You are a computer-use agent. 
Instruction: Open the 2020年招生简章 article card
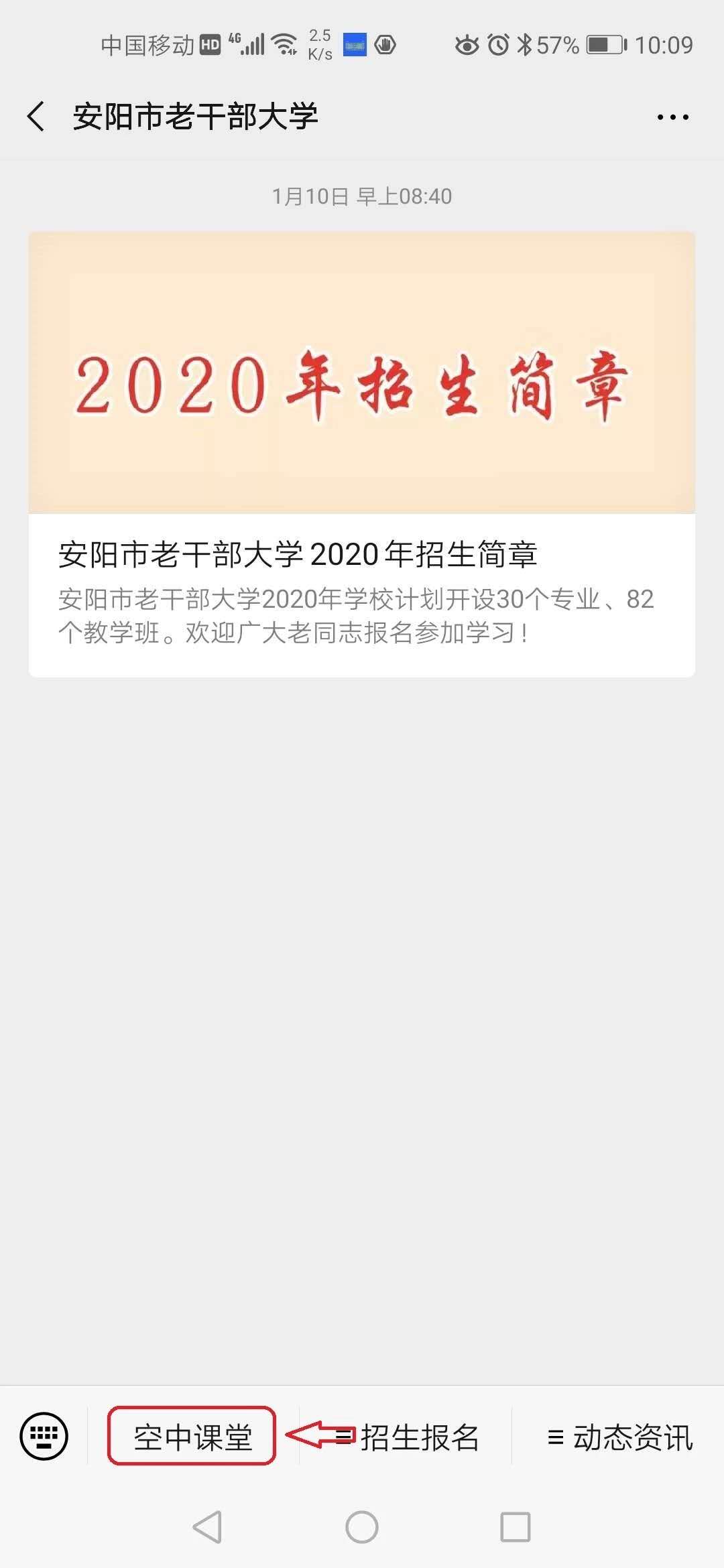(362, 454)
